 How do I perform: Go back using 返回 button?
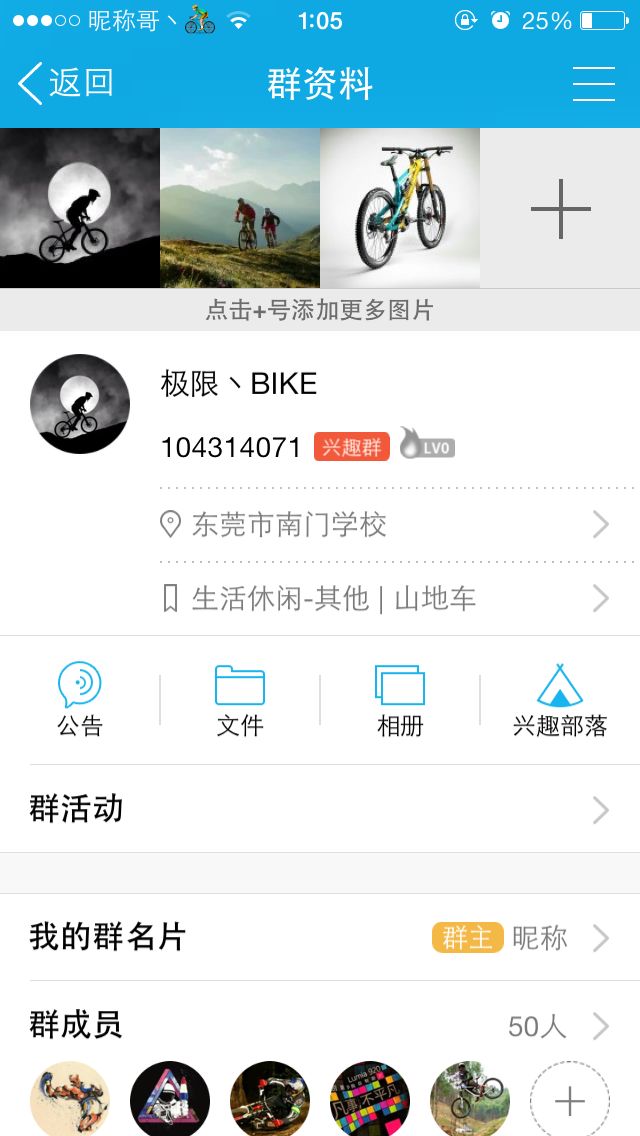[66, 83]
